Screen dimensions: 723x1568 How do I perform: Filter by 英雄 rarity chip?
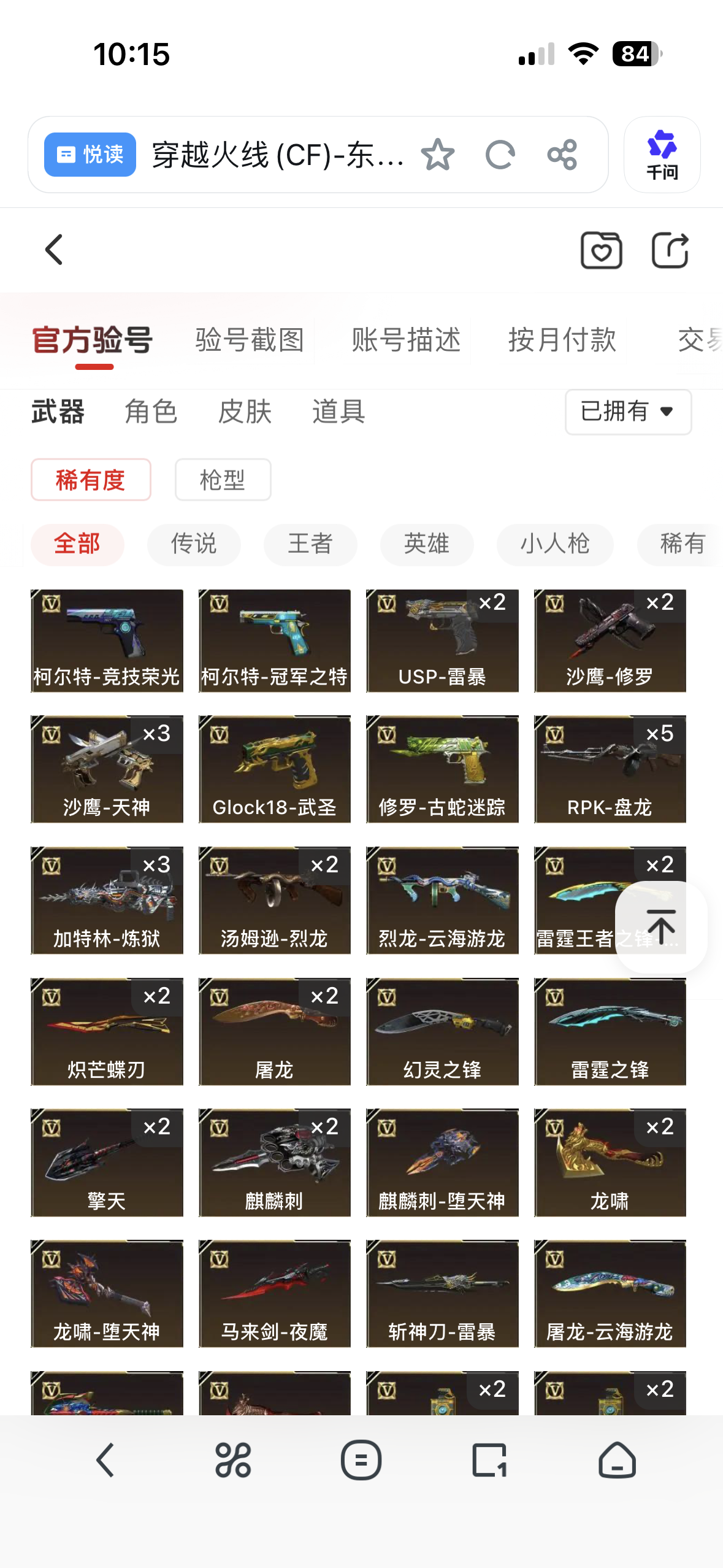427,544
